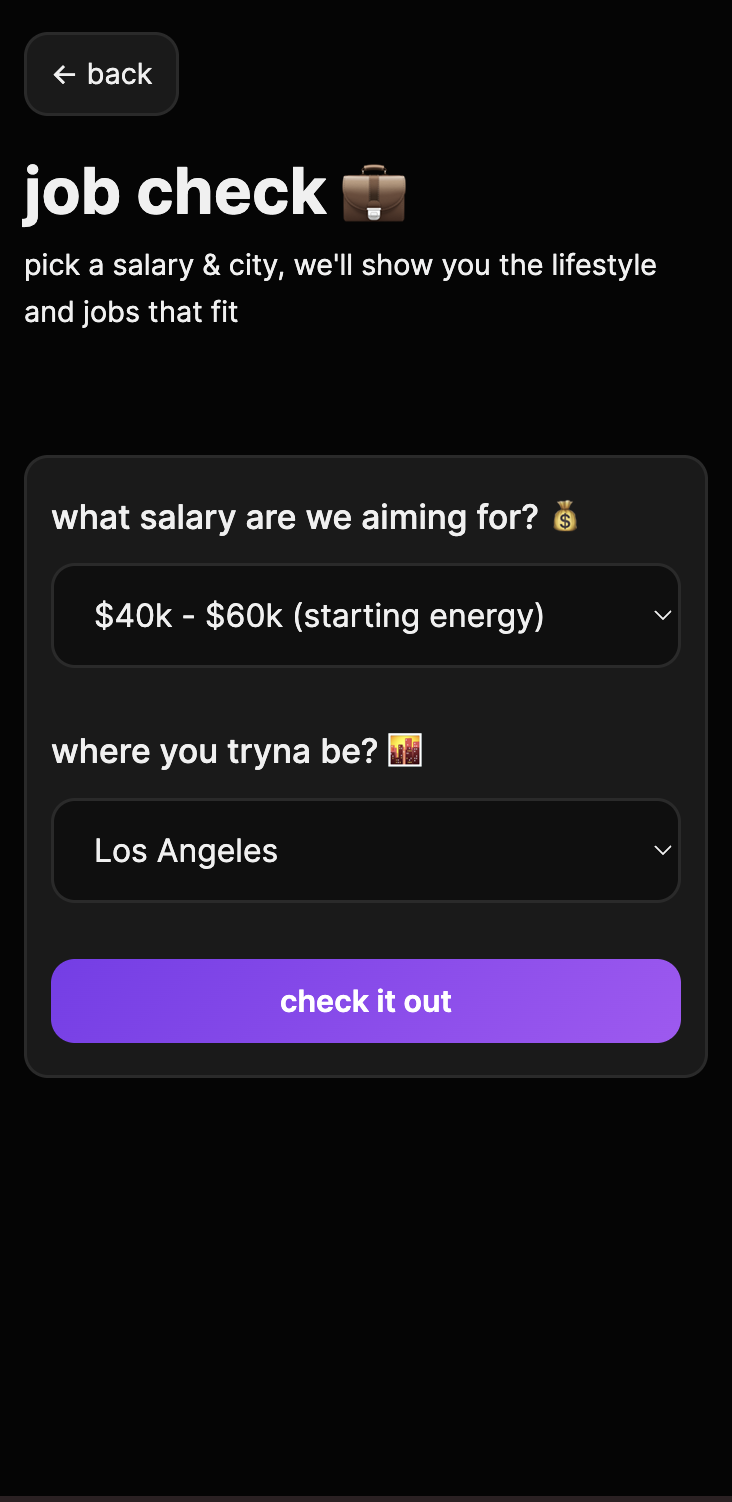Expand the Los Angeles city dropdown
Screen dimensions: 732x1502
[x=365, y=851]
